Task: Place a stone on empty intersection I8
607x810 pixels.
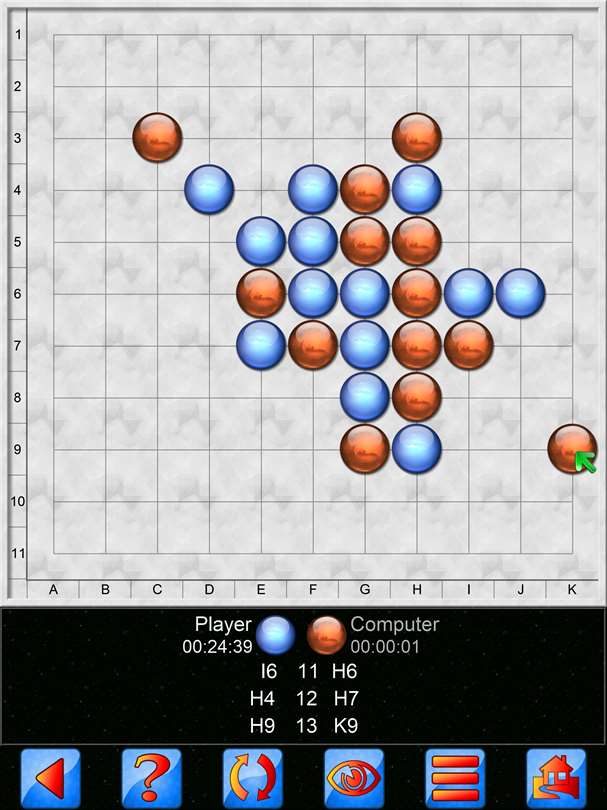Action: coord(469,397)
